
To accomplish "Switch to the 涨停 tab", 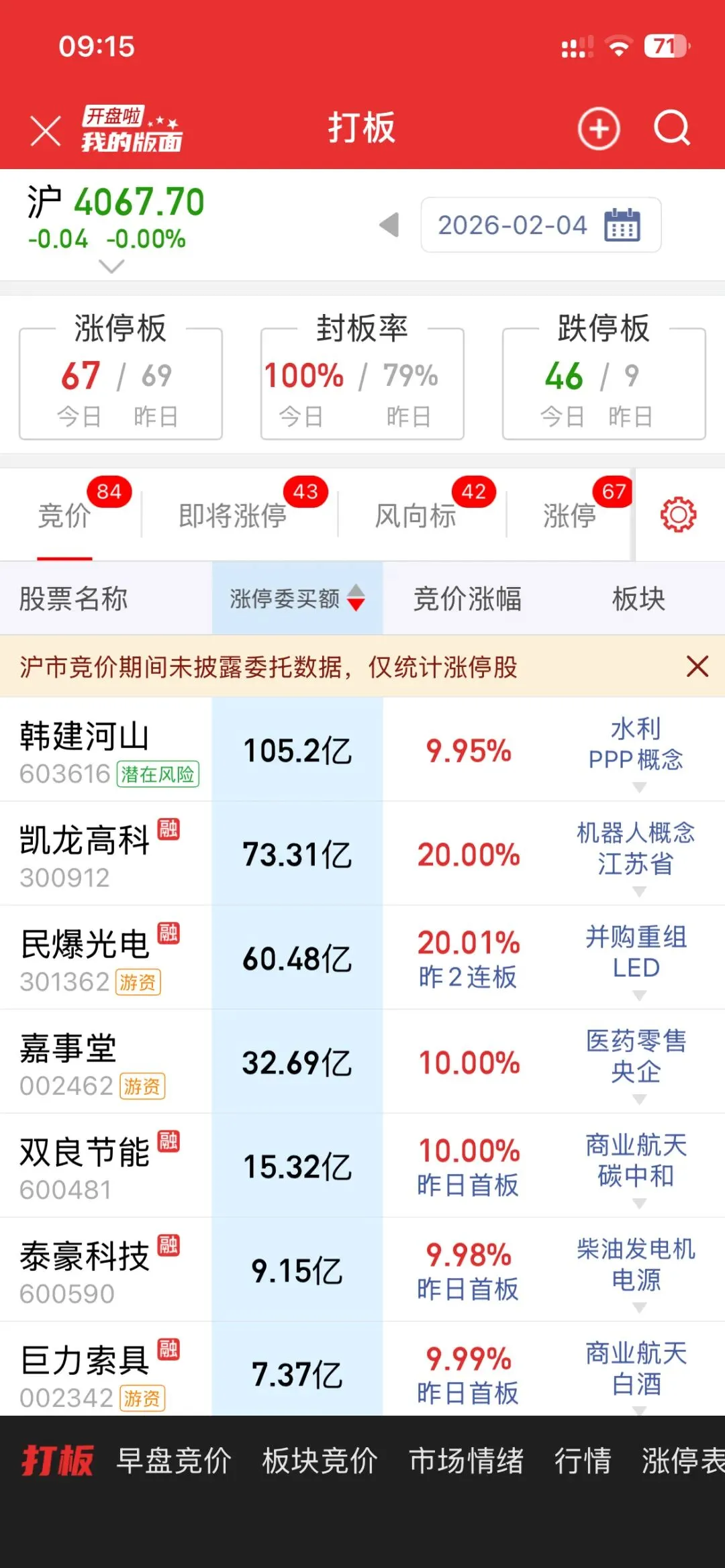I will point(569,515).
